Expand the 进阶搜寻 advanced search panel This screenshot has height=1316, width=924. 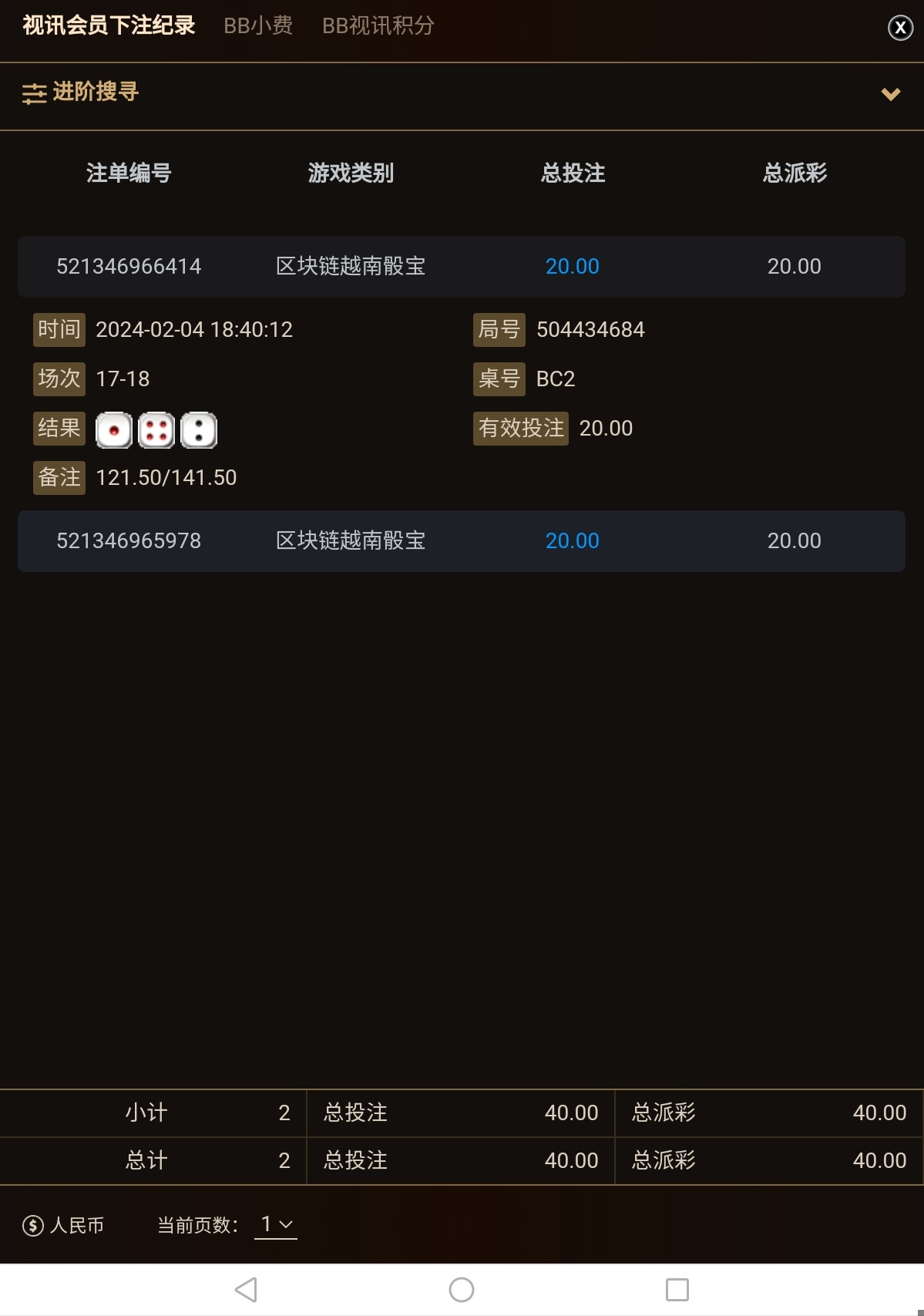[890, 94]
